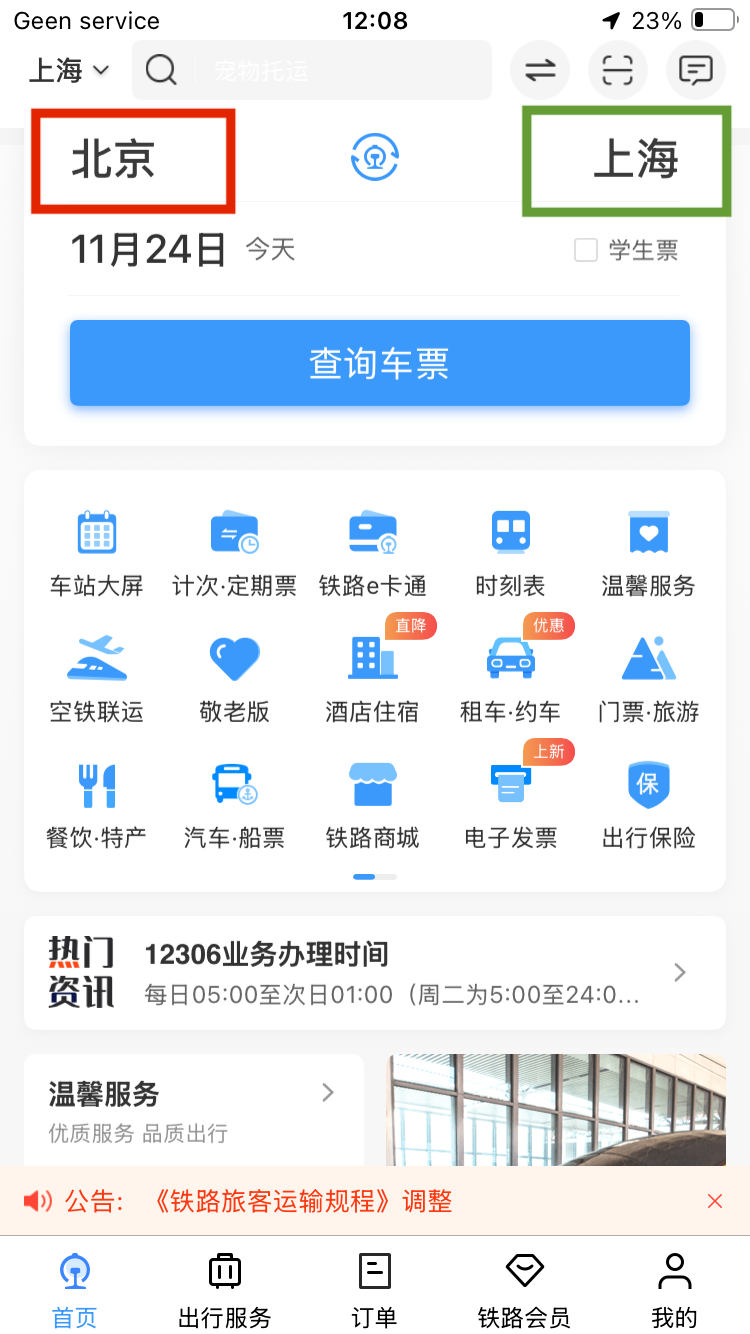
Task: Change arrival station 上海
Action: tap(636, 160)
